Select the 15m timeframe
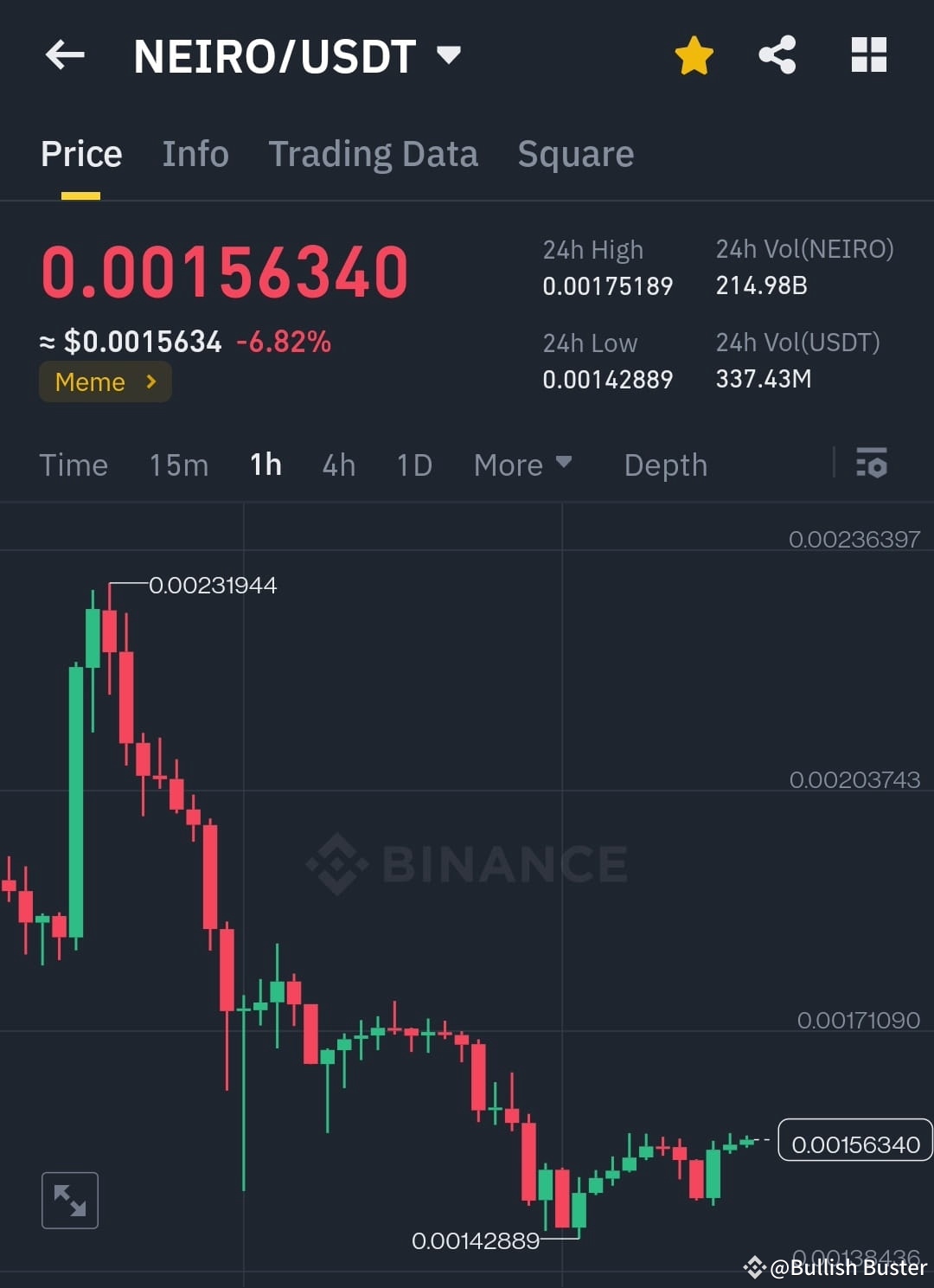Image resolution: width=934 pixels, height=1288 pixels. [177, 465]
